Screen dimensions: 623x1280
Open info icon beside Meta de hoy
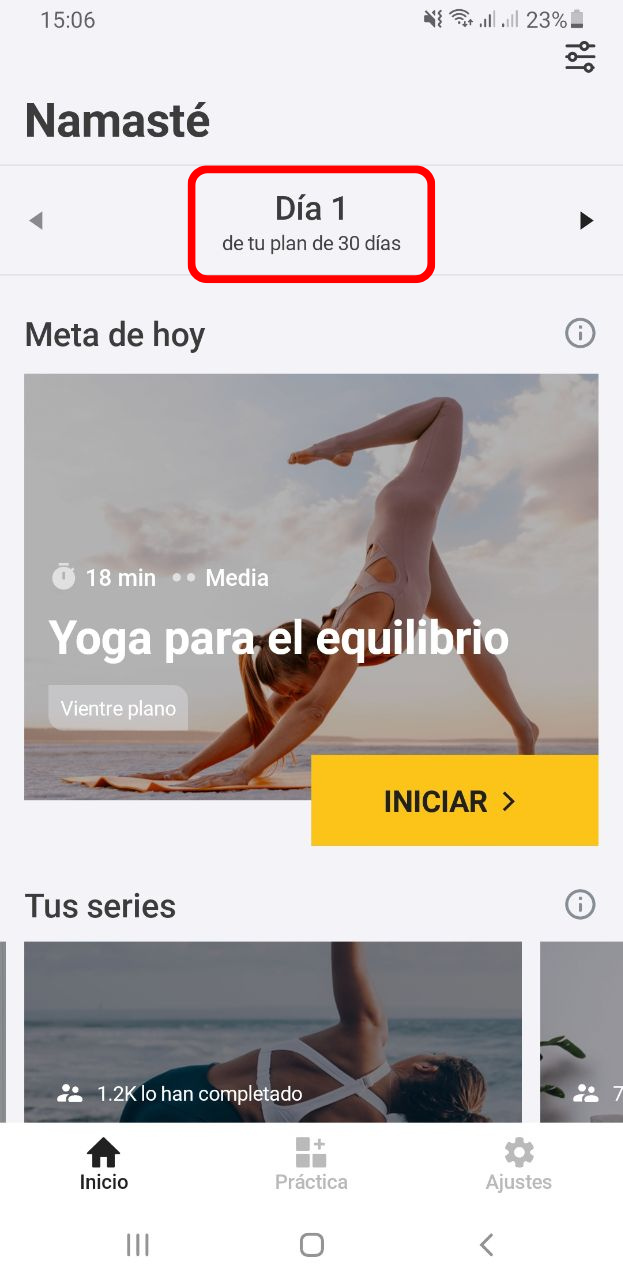coord(580,333)
